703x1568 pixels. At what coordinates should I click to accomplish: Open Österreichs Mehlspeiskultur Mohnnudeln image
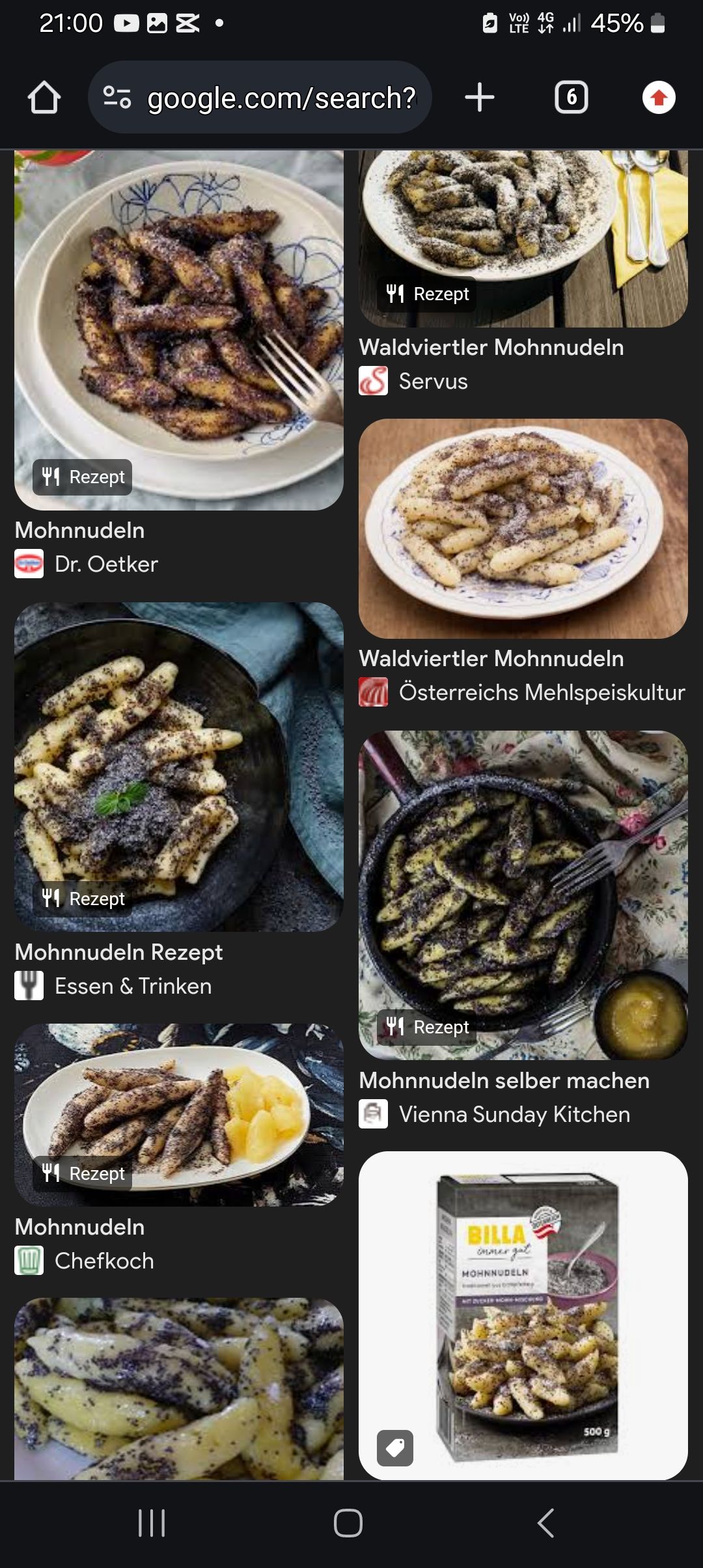coord(523,529)
